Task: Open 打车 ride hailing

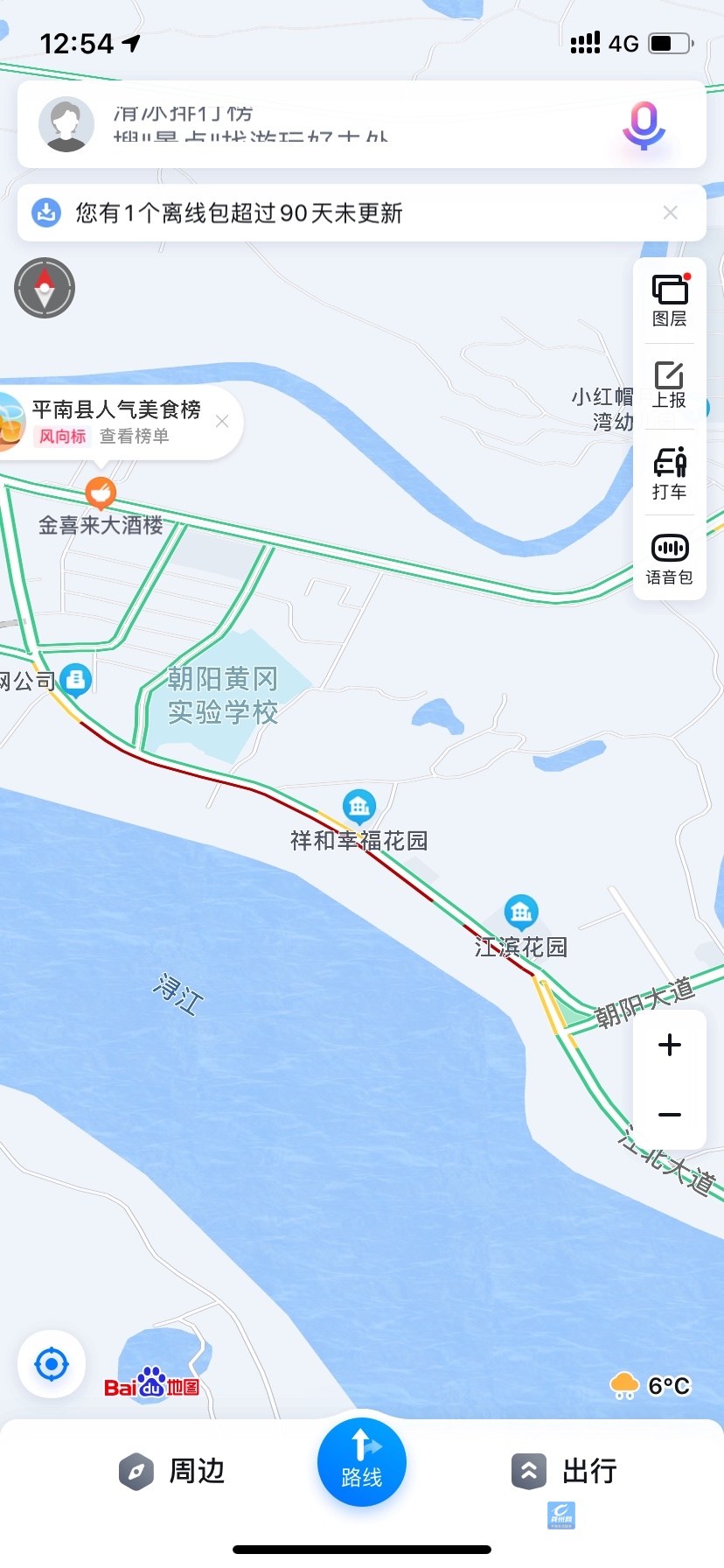Action: (x=670, y=472)
